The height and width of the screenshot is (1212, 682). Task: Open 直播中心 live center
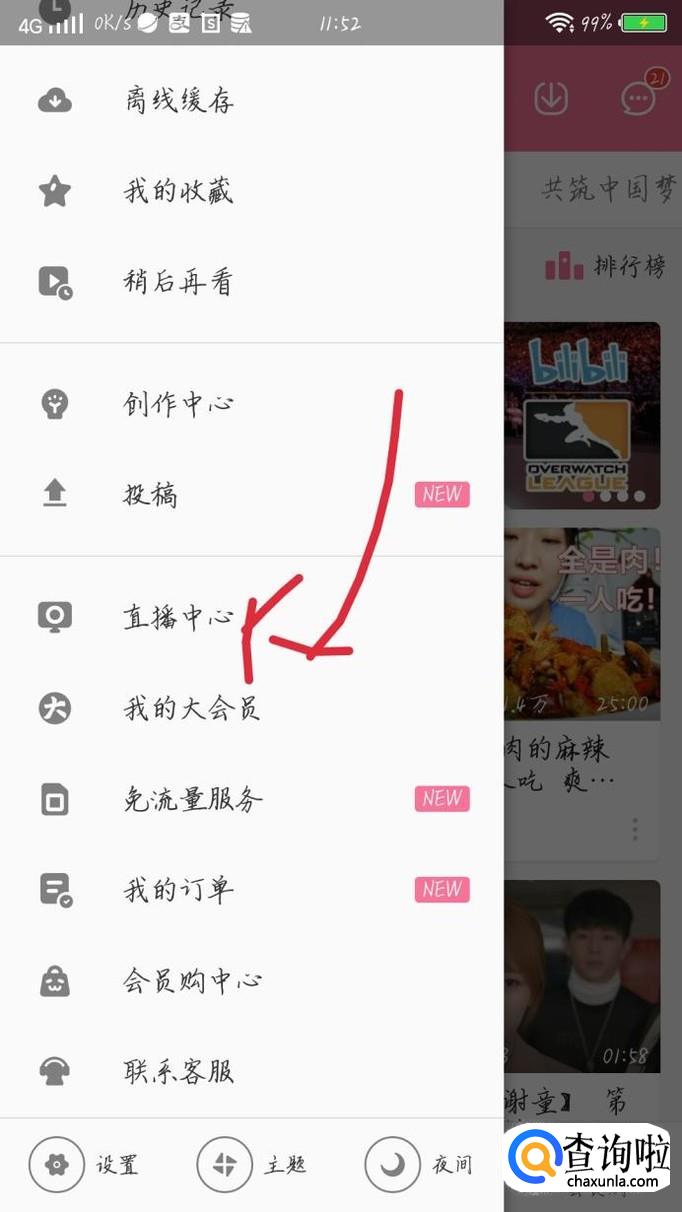pos(180,617)
